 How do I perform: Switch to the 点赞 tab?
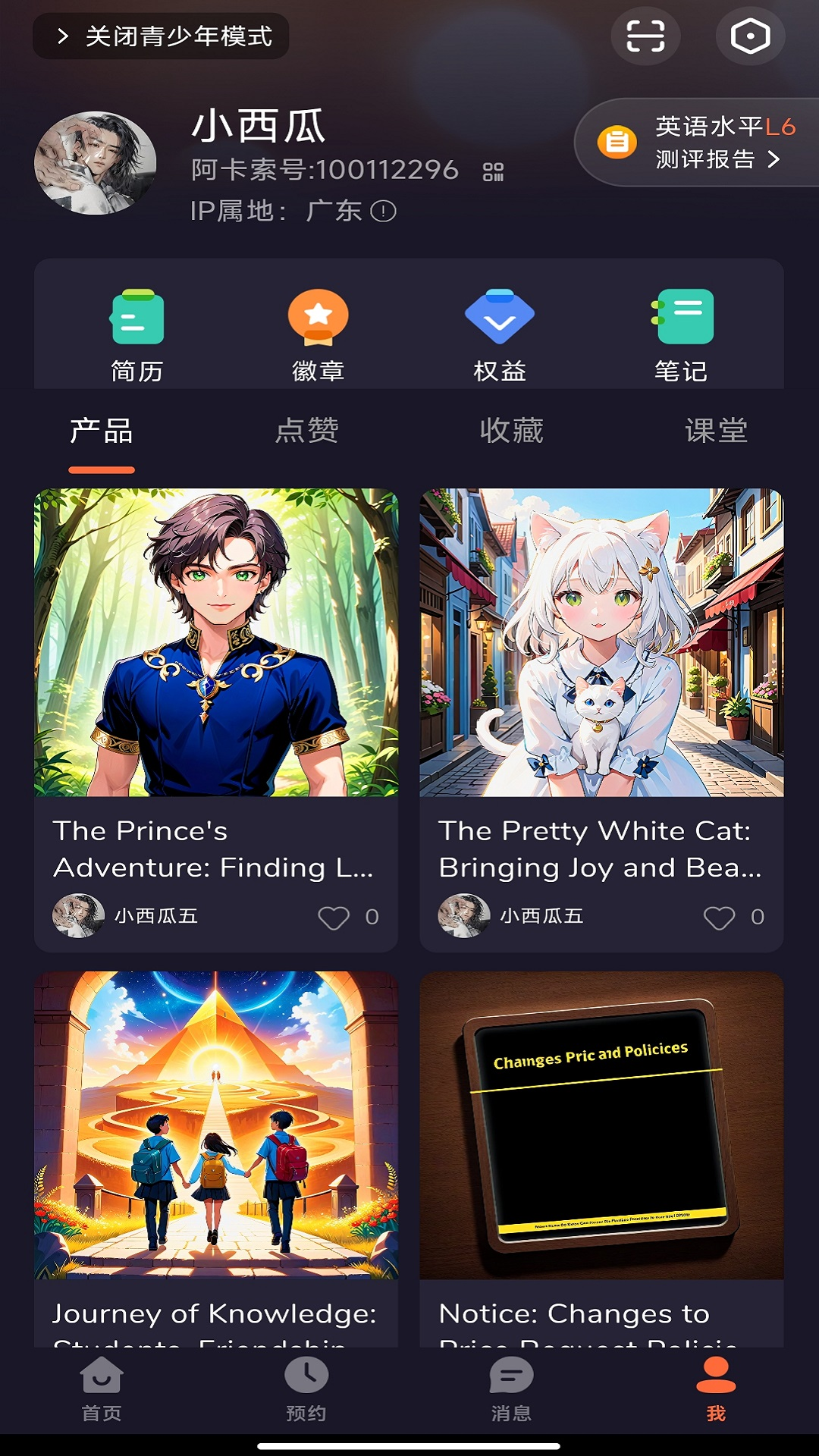point(306,431)
